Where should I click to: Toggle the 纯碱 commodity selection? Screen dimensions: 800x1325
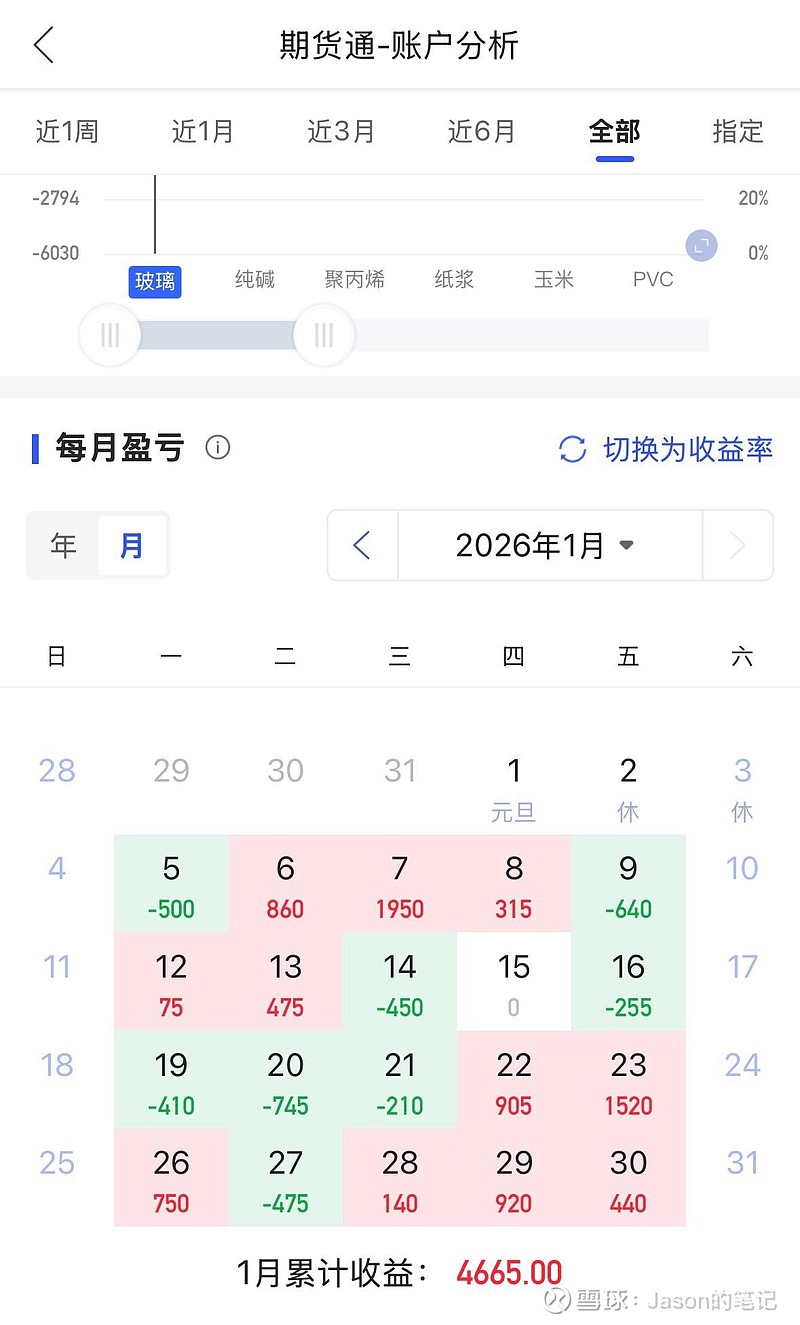coord(253,280)
